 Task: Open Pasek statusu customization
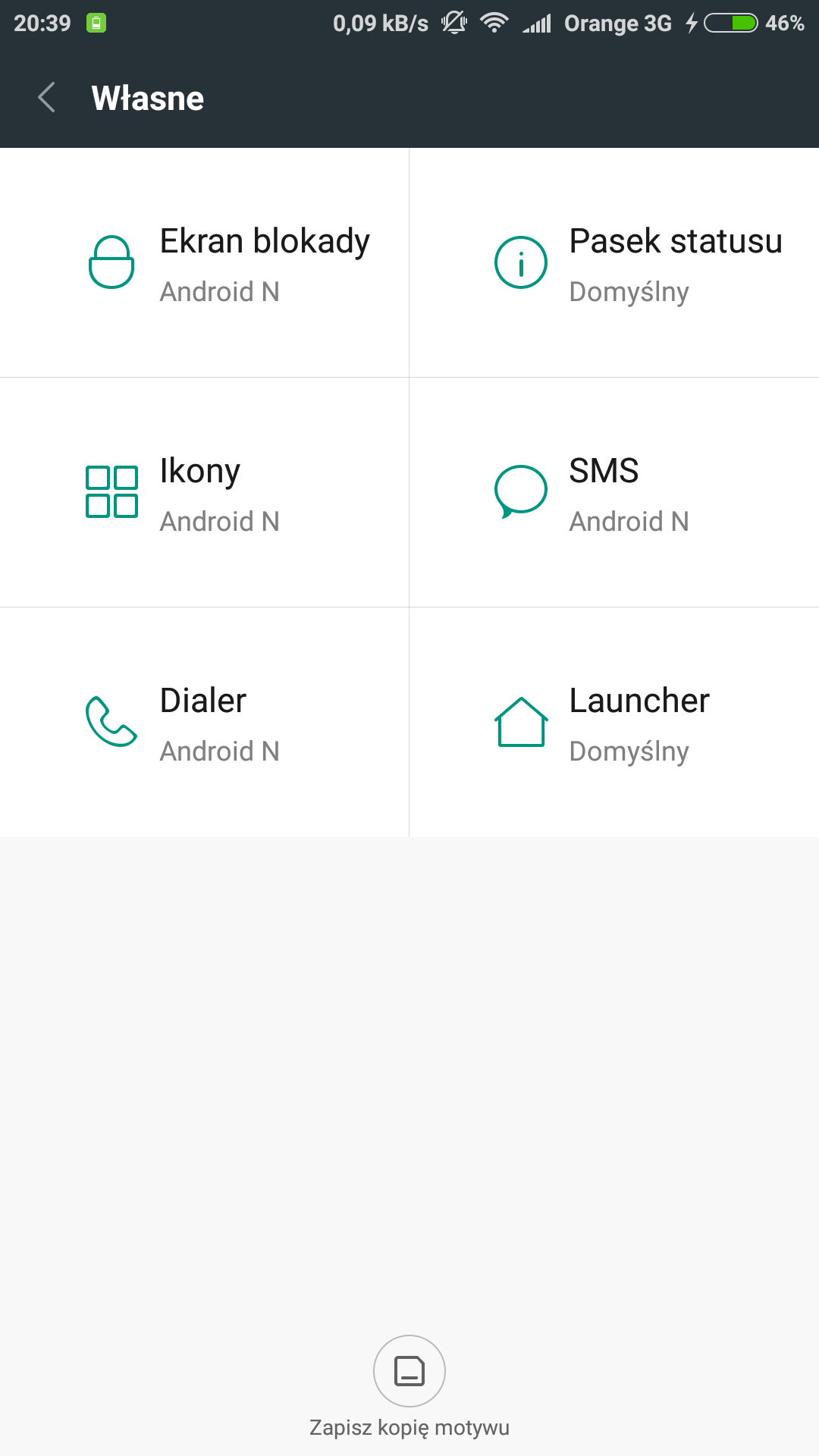[614, 262]
